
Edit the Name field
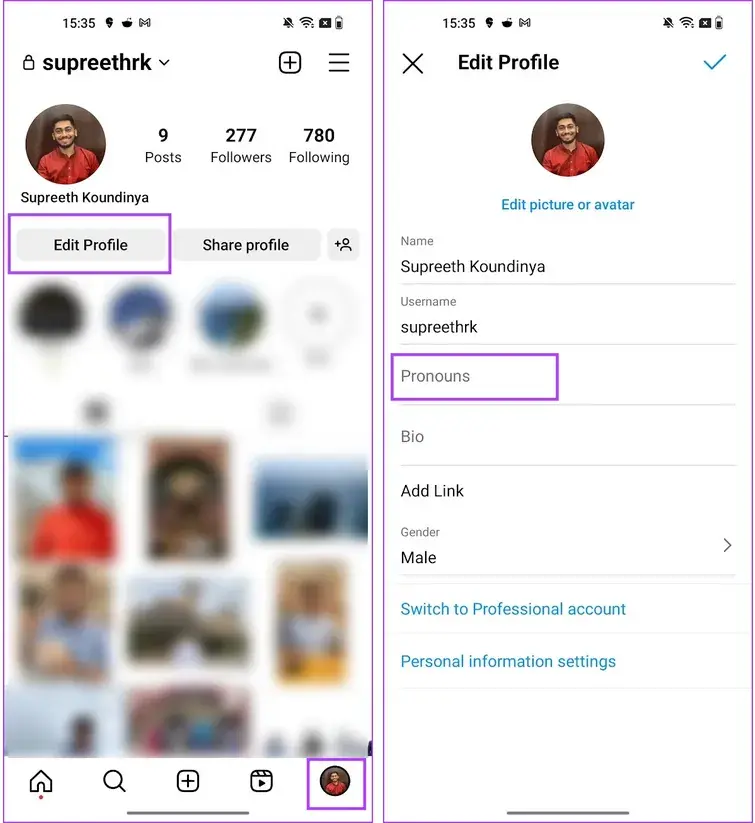click(x=566, y=267)
